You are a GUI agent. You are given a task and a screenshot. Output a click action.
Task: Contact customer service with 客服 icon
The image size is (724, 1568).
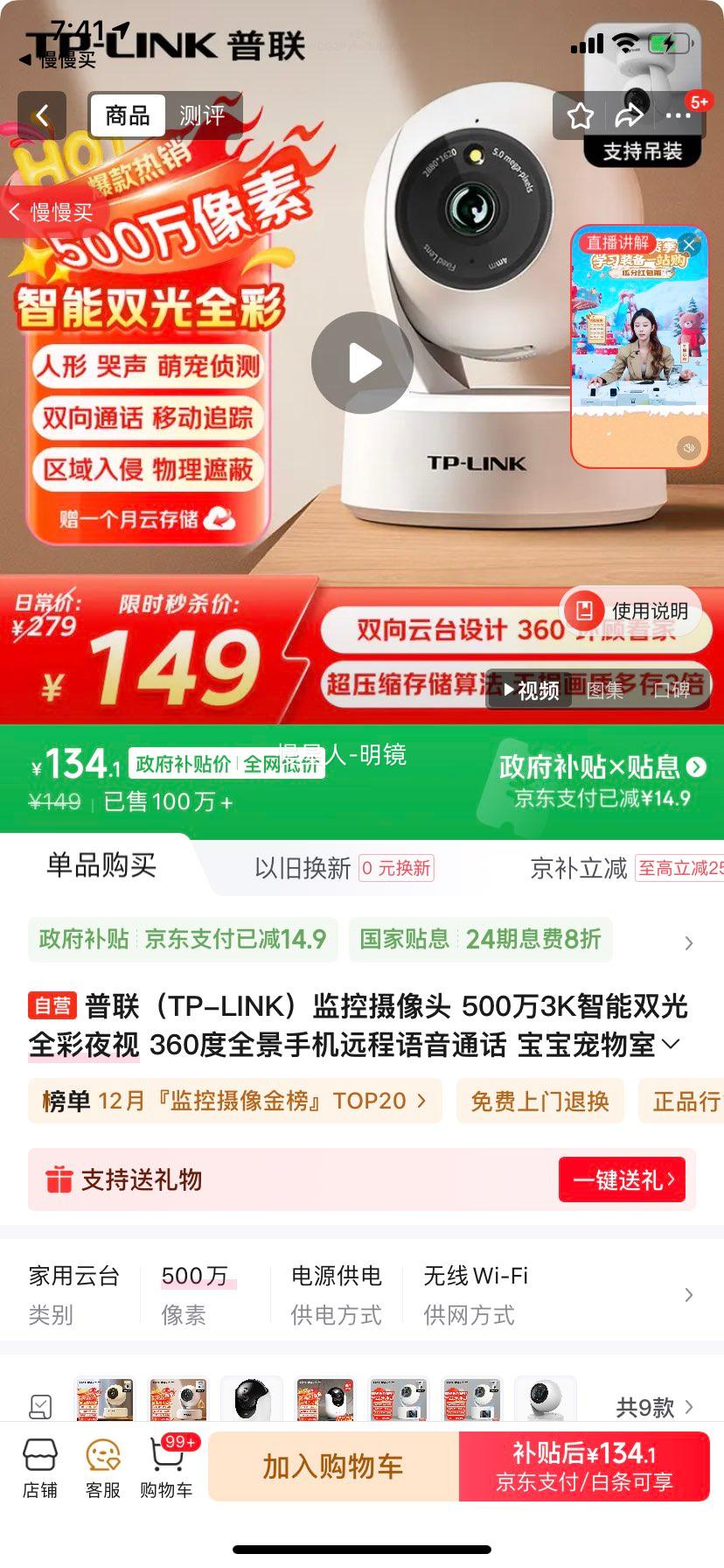pos(102,1466)
